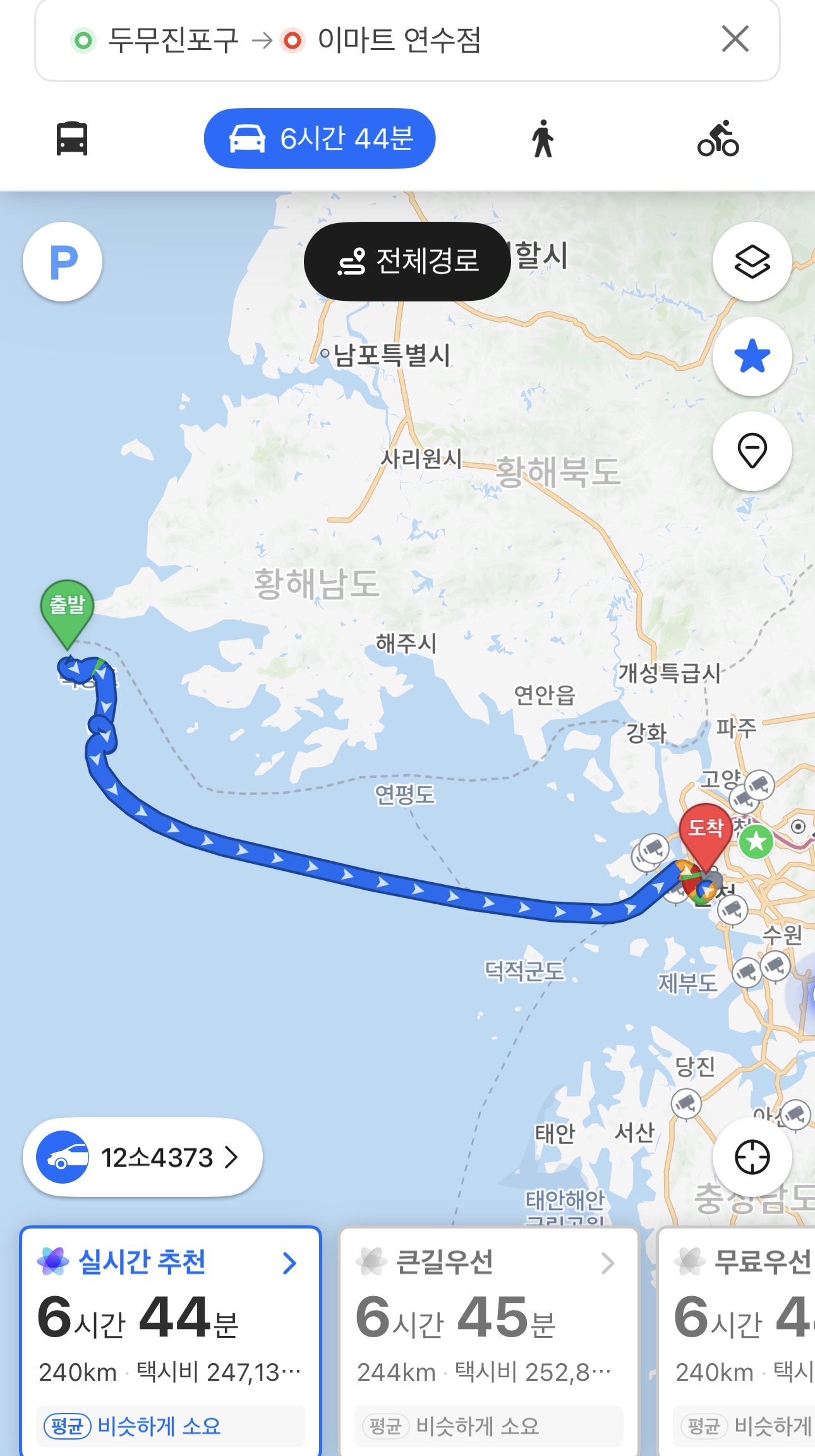Center map on my current location
The width and height of the screenshot is (815, 1456).
[752, 1157]
